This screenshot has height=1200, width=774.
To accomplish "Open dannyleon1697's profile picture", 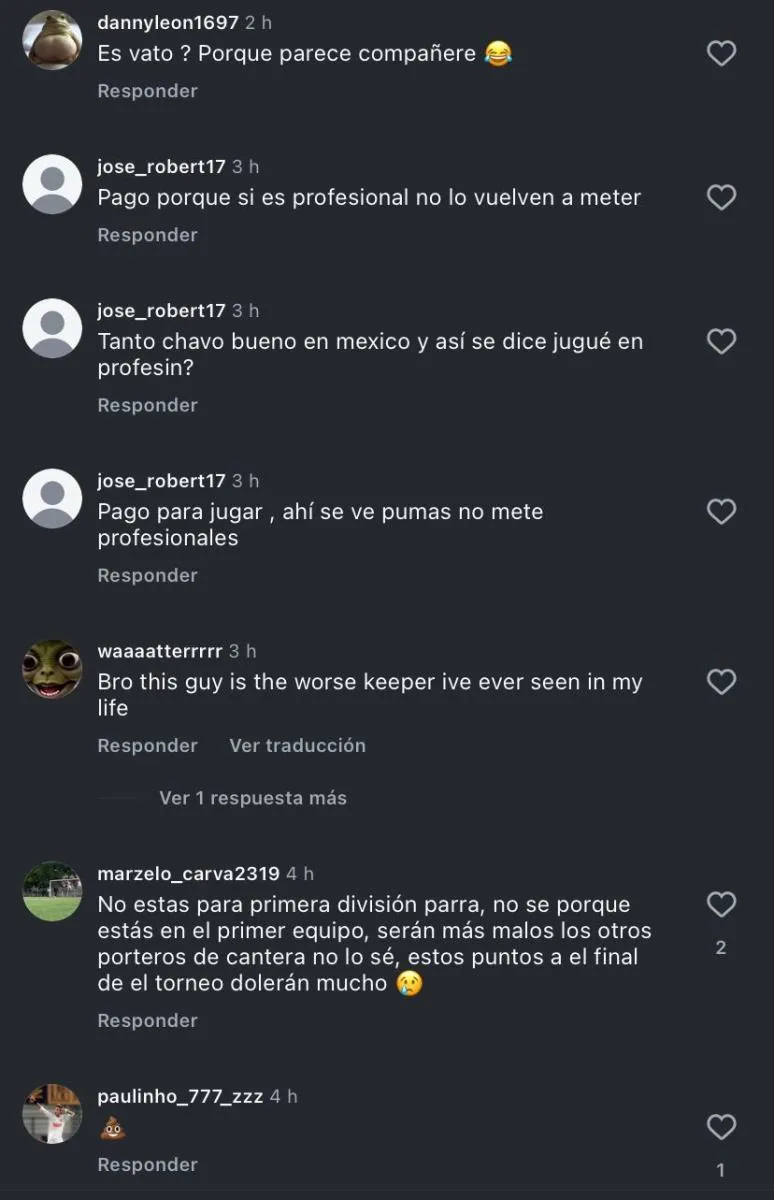I will click(x=52, y=41).
